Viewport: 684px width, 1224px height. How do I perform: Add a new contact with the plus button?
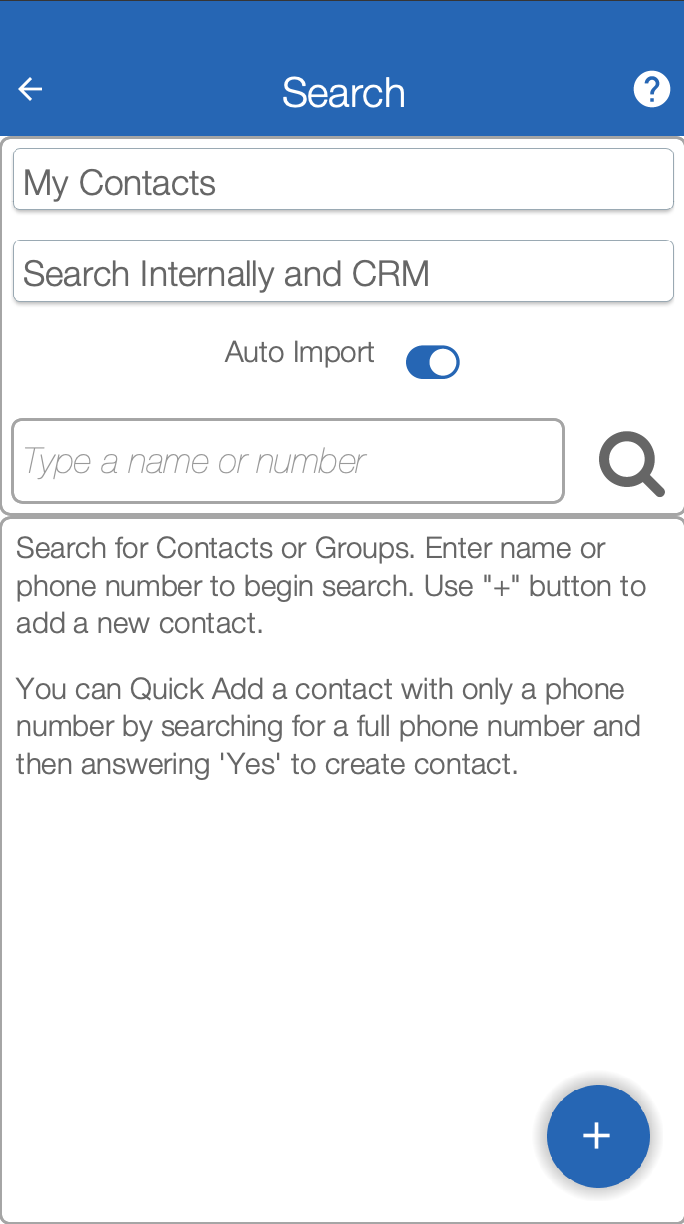click(x=597, y=1136)
